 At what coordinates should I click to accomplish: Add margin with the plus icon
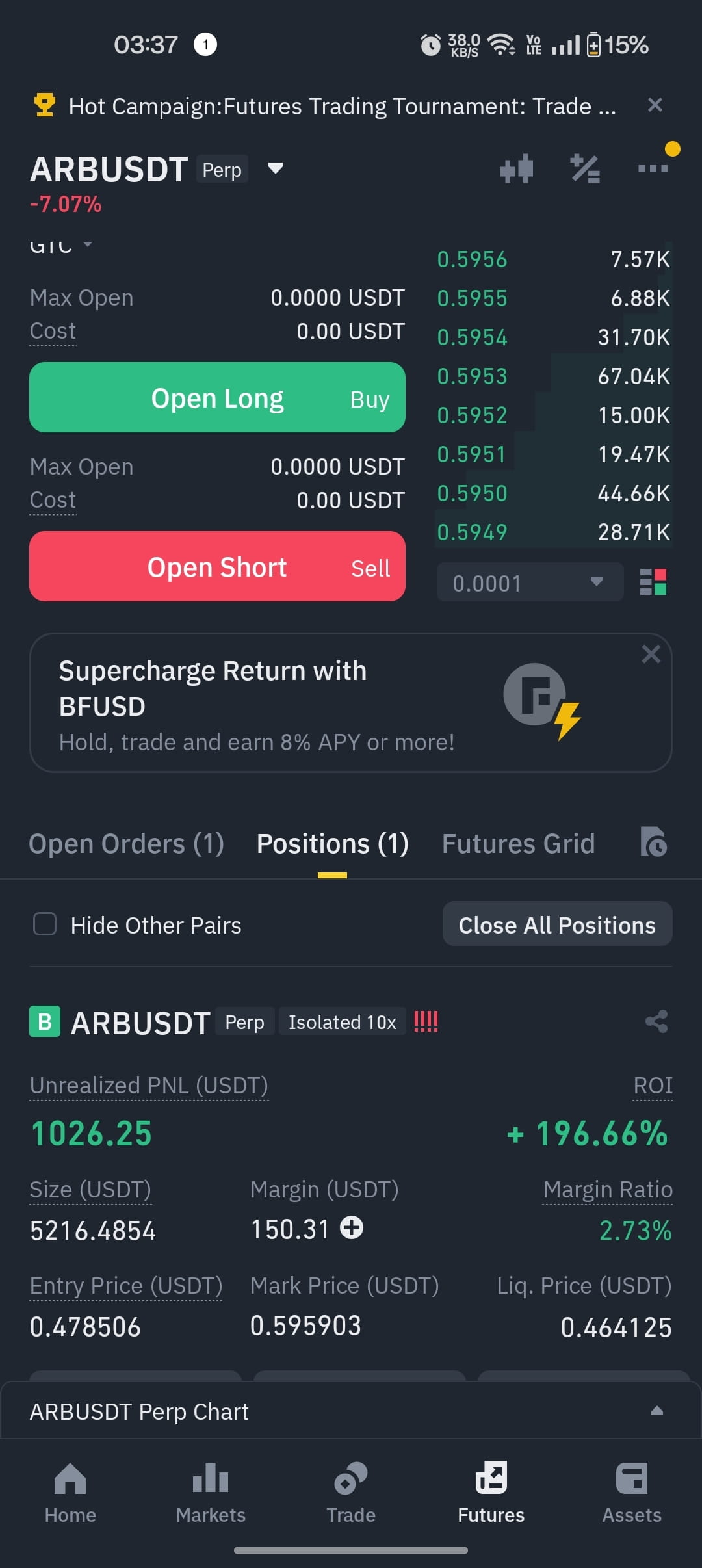(x=352, y=1227)
